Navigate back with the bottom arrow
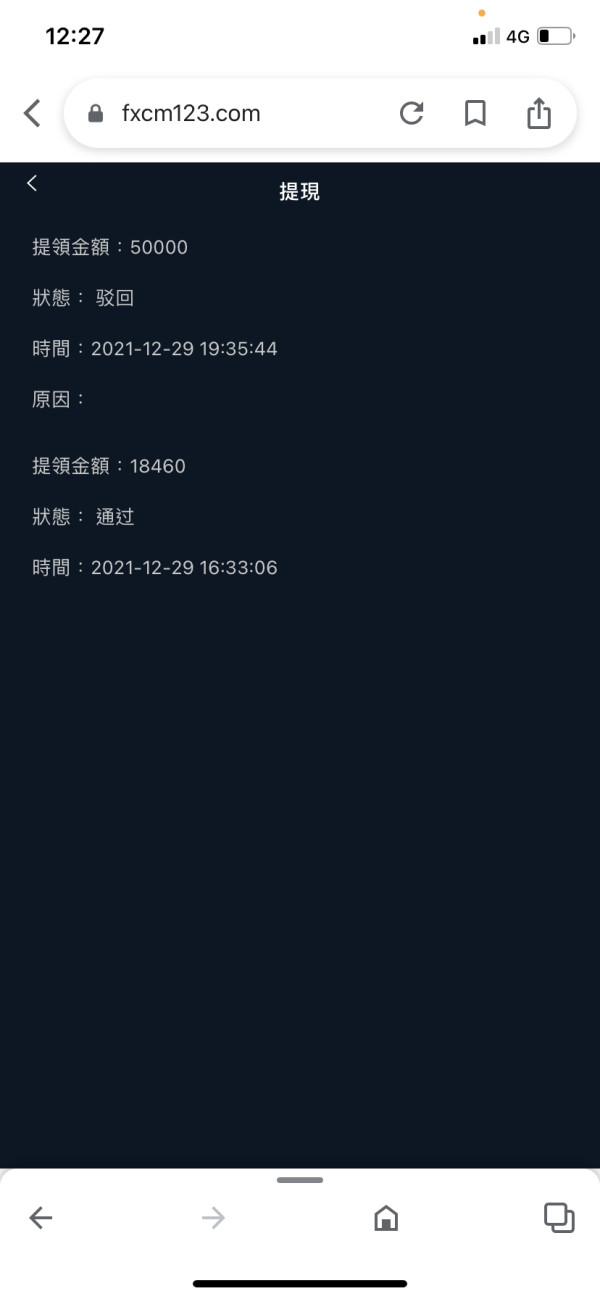Screen dimensions: 600x1299 point(40,1217)
